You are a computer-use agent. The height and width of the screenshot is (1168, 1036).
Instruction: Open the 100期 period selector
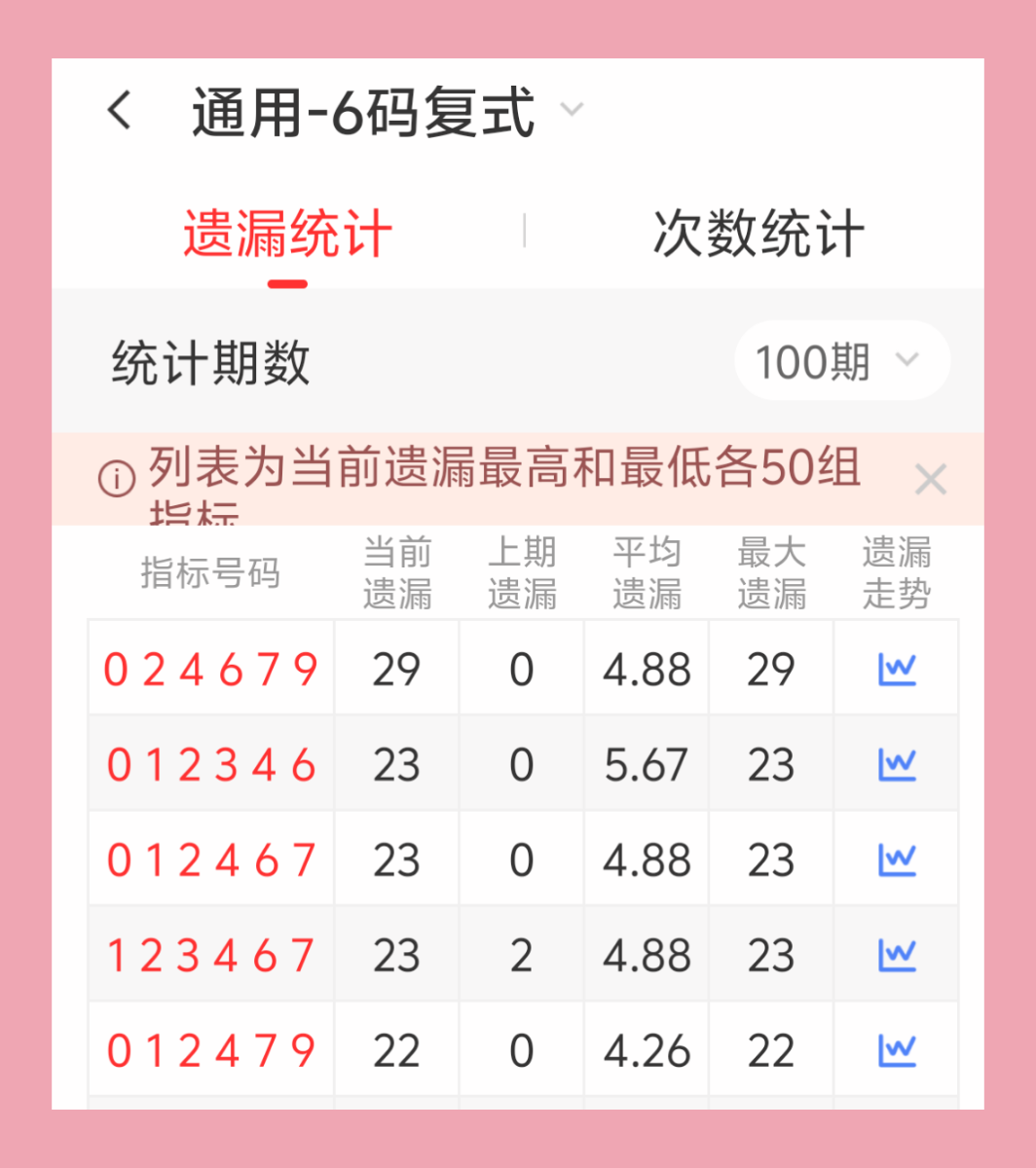[x=841, y=360]
